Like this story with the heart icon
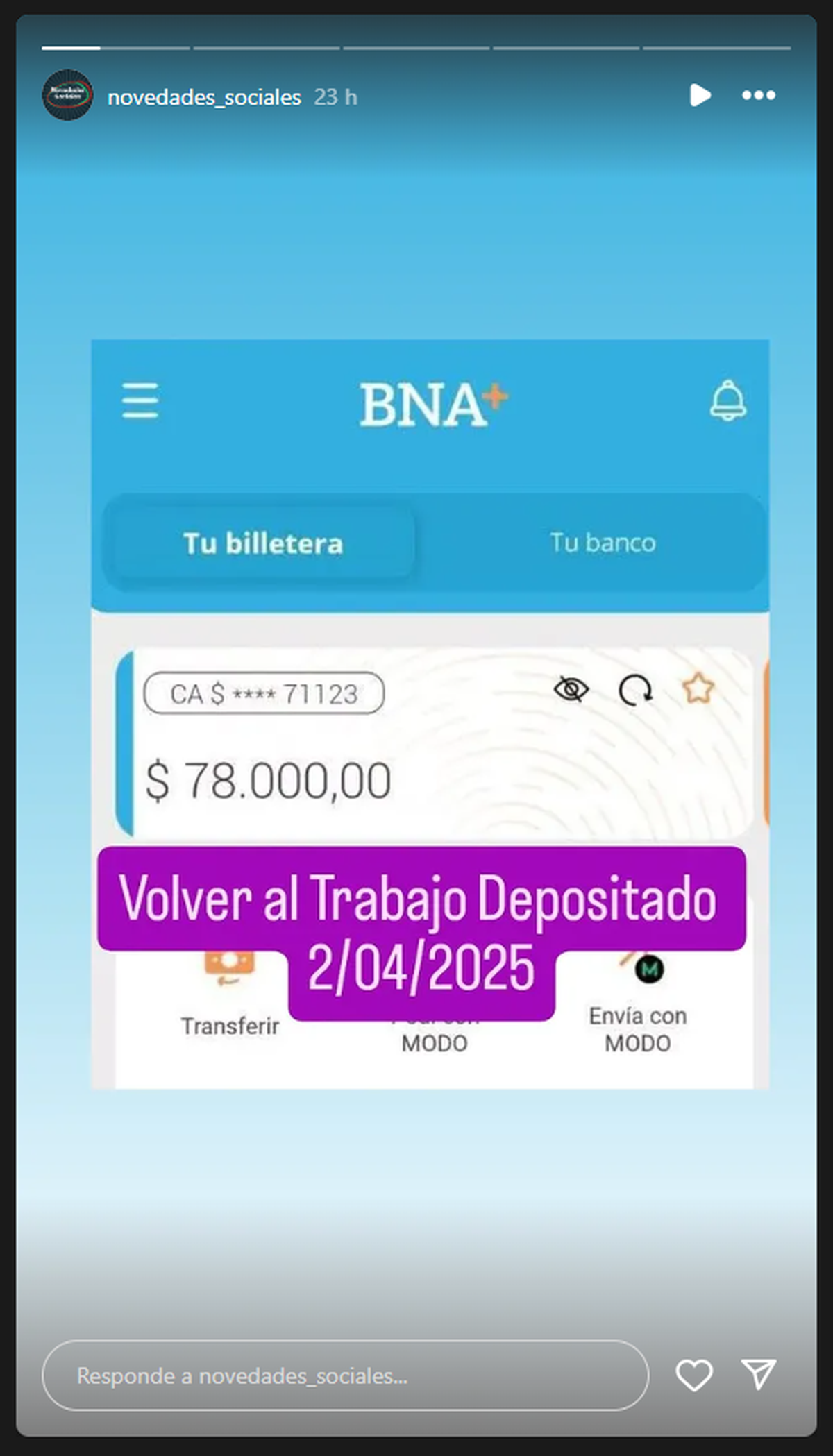The height and width of the screenshot is (1456, 833). [693, 1375]
